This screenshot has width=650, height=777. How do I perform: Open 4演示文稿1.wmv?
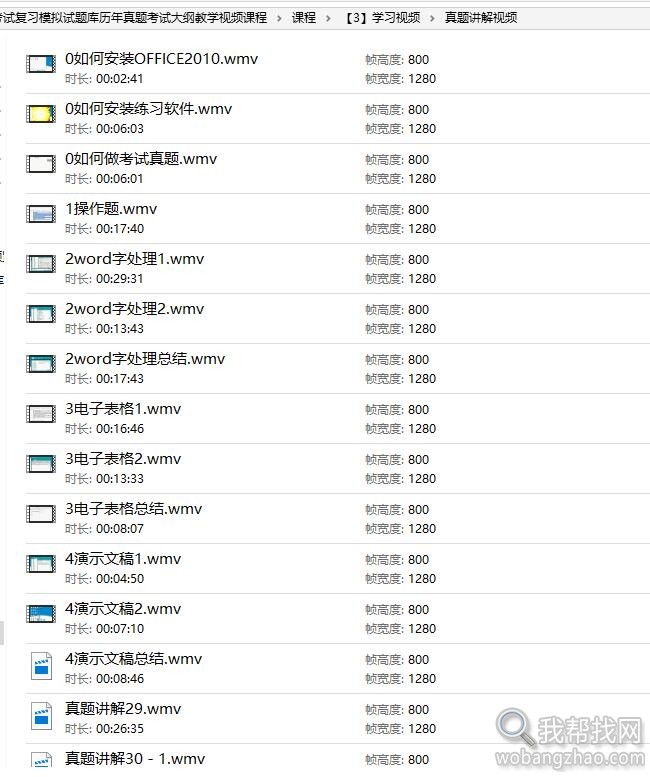pos(123,559)
